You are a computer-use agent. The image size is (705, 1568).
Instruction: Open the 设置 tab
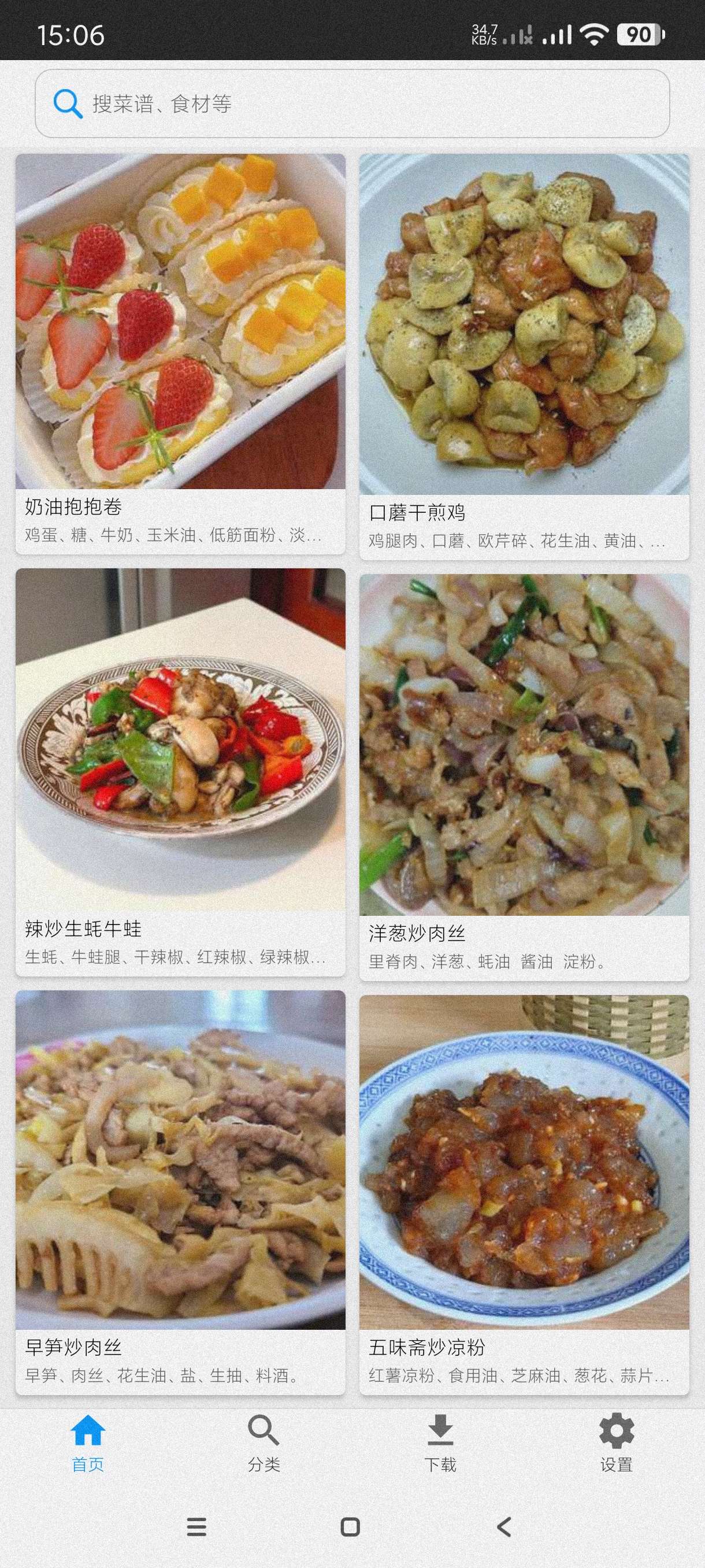[616, 1443]
